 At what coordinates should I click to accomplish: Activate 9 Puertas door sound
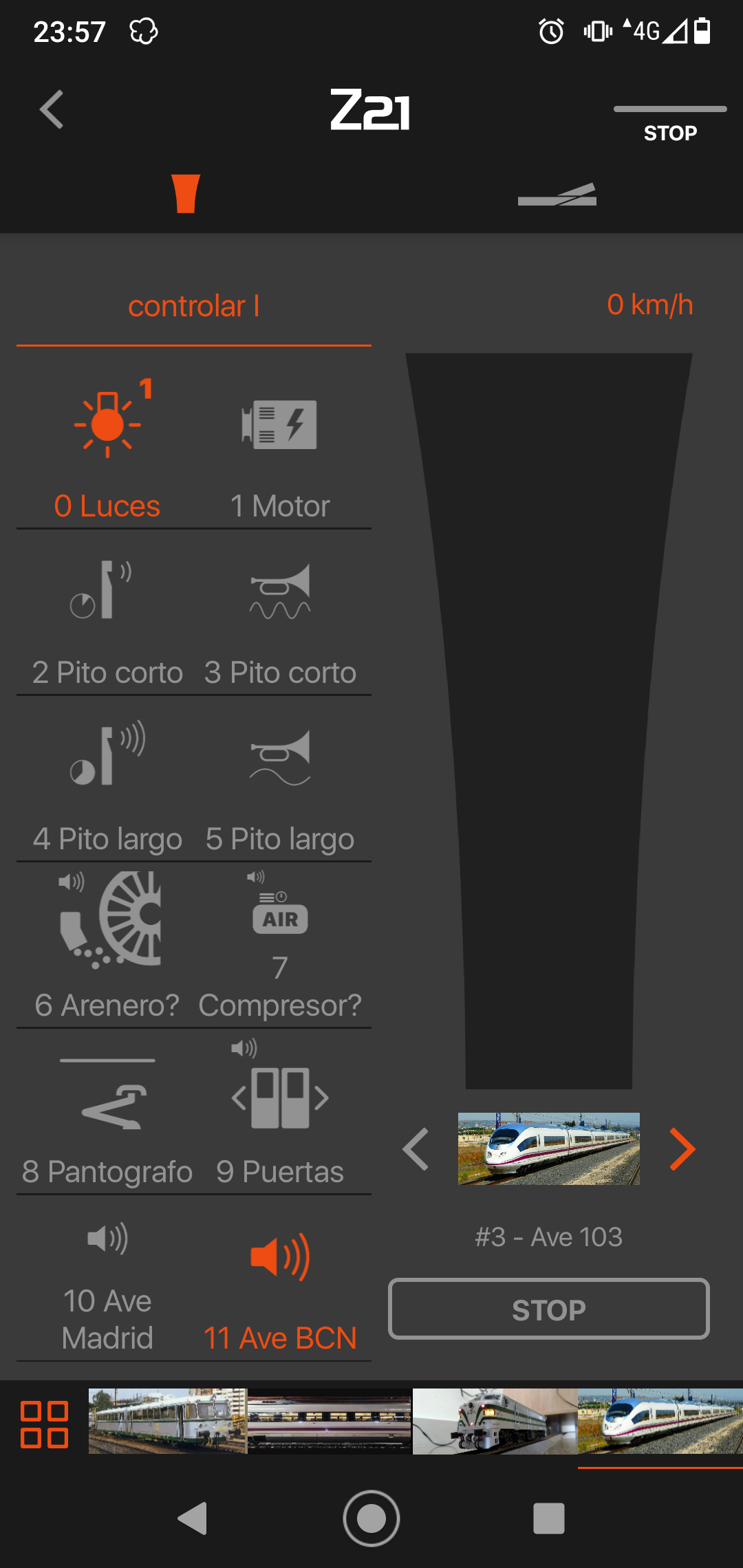click(x=280, y=1115)
